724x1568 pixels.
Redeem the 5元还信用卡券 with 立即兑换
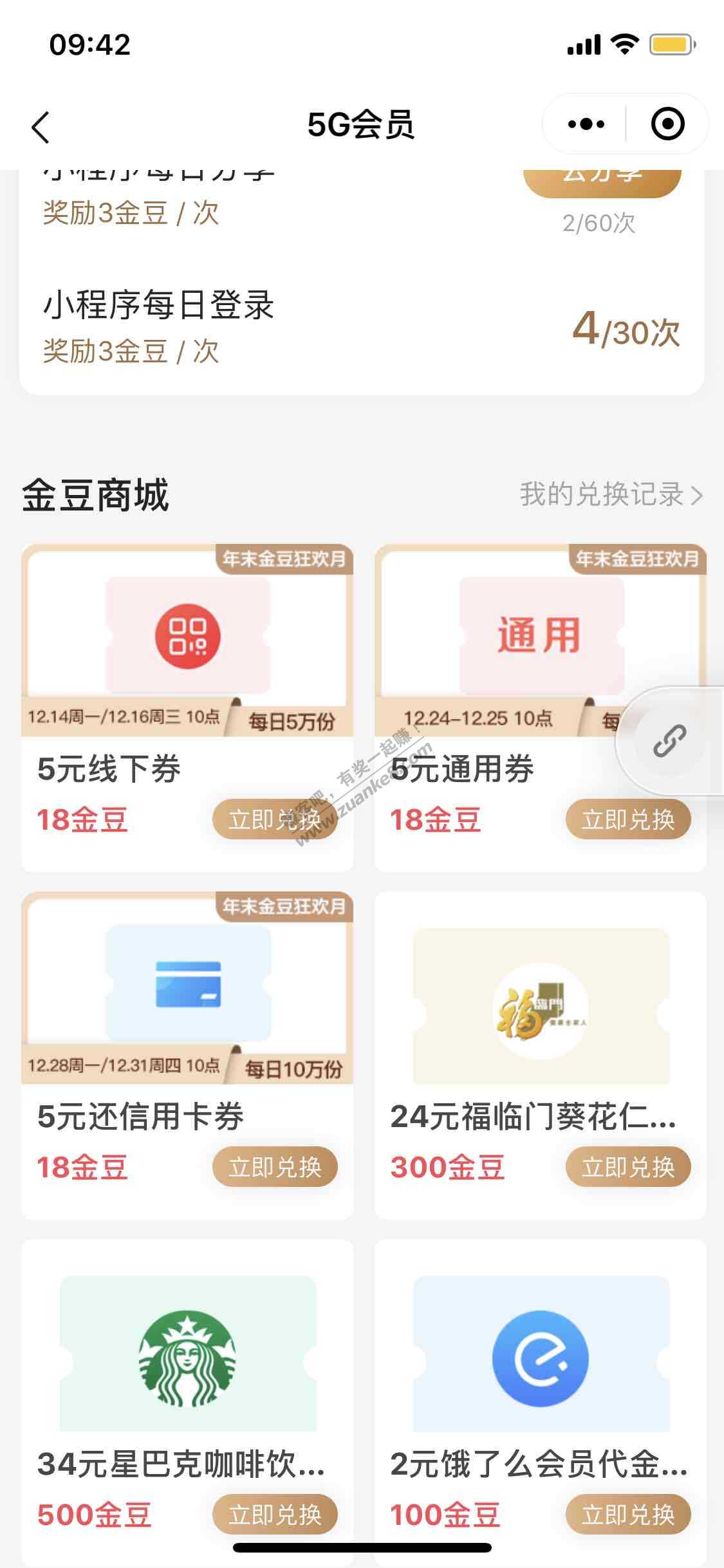(x=275, y=1167)
